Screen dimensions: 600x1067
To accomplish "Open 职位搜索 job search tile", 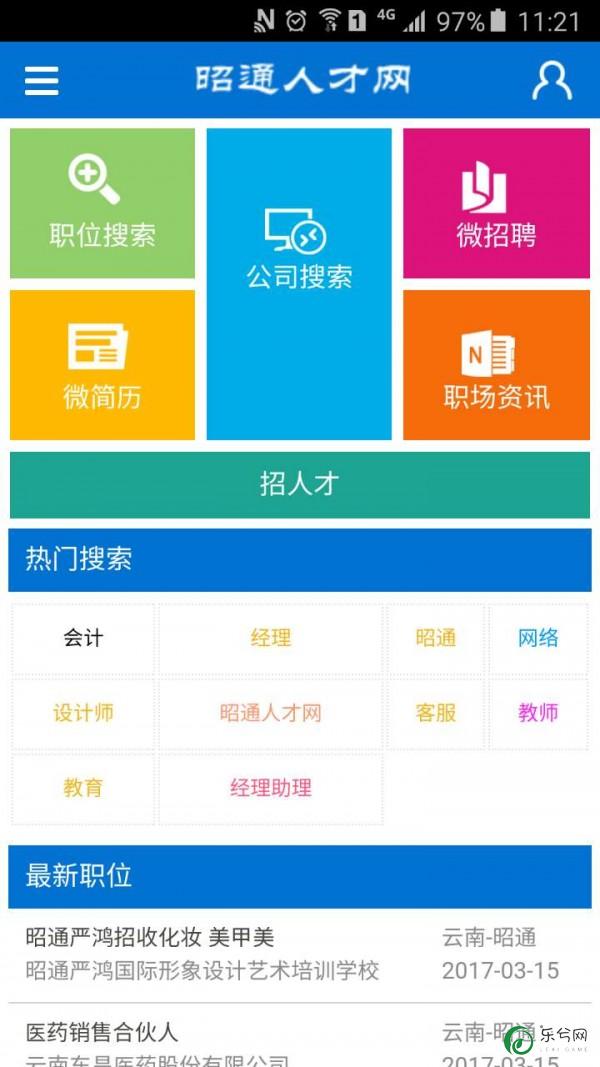I will pyautogui.click(x=102, y=203).
